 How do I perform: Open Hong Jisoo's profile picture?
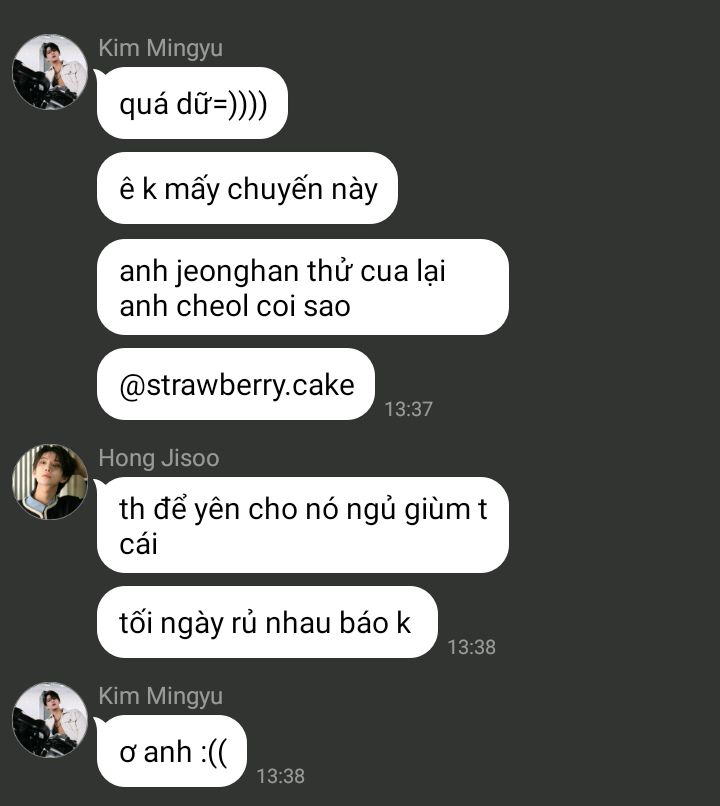(x=49, y=482)
